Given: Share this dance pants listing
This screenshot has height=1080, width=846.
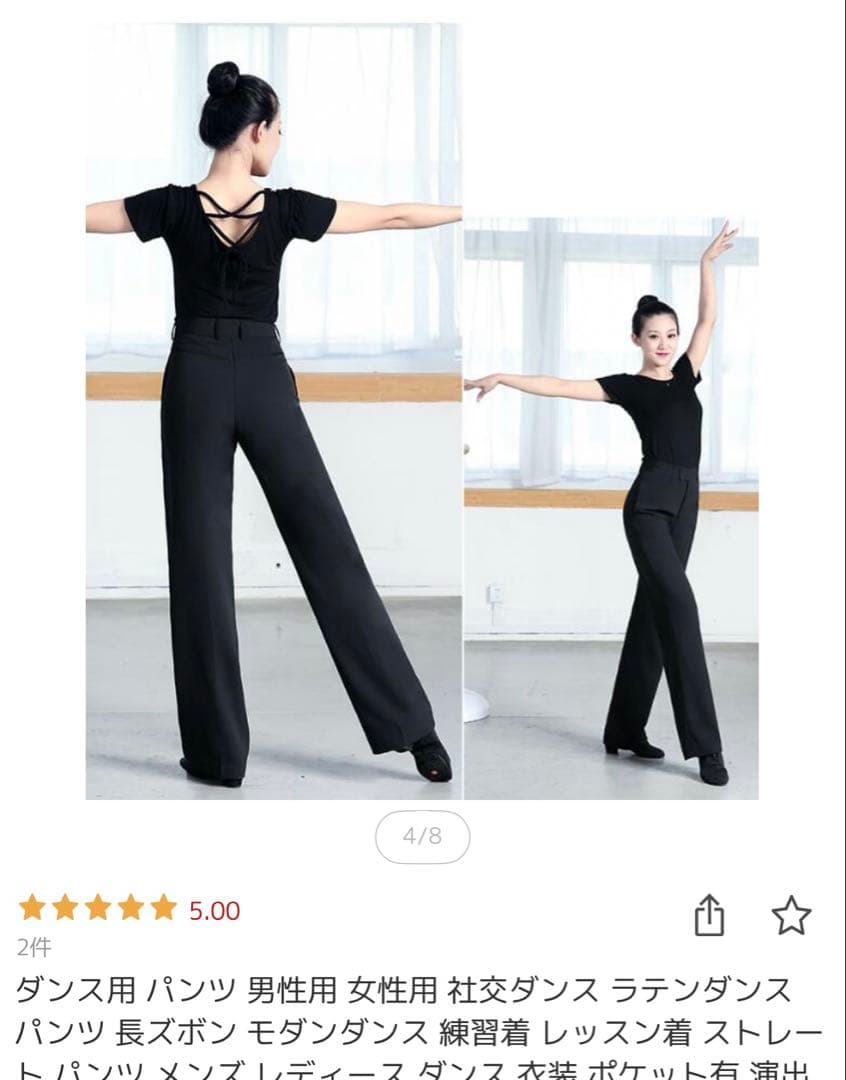Looking at the screenshot, I should click(x=709, y=915).
